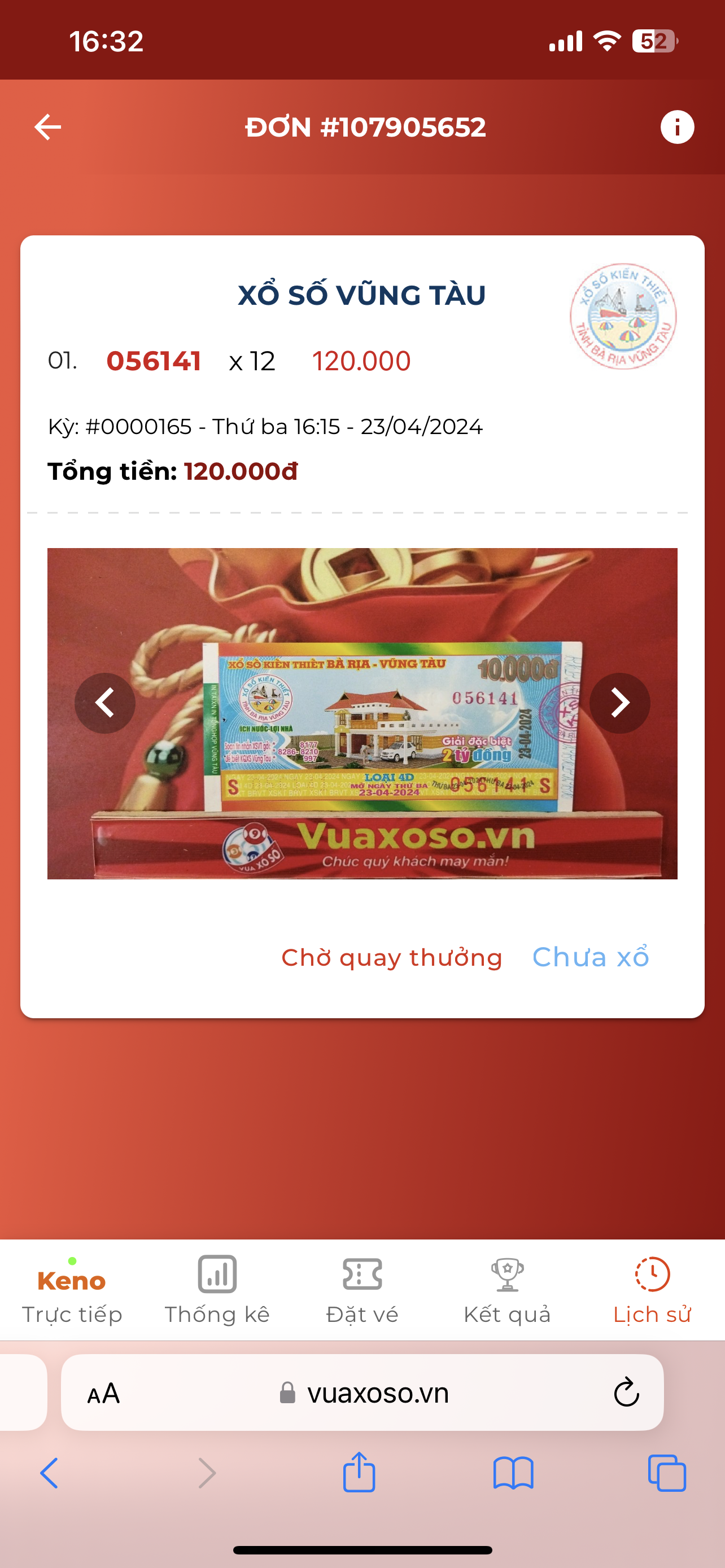Go back in Safari history
This screenshot has height=1568, width=725.
pos(50,1473)
